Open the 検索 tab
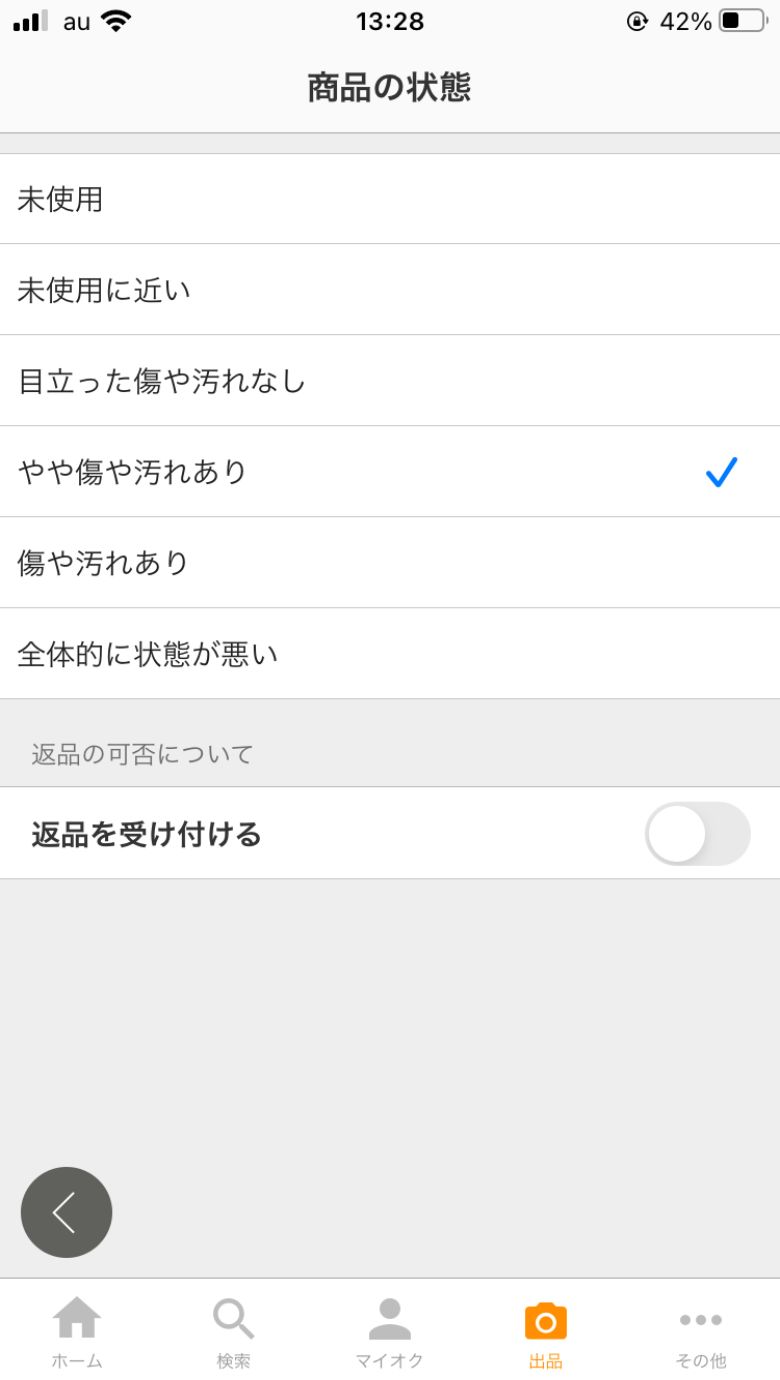The width and height of the screenshot is (780, 1380). point(234,1332)
